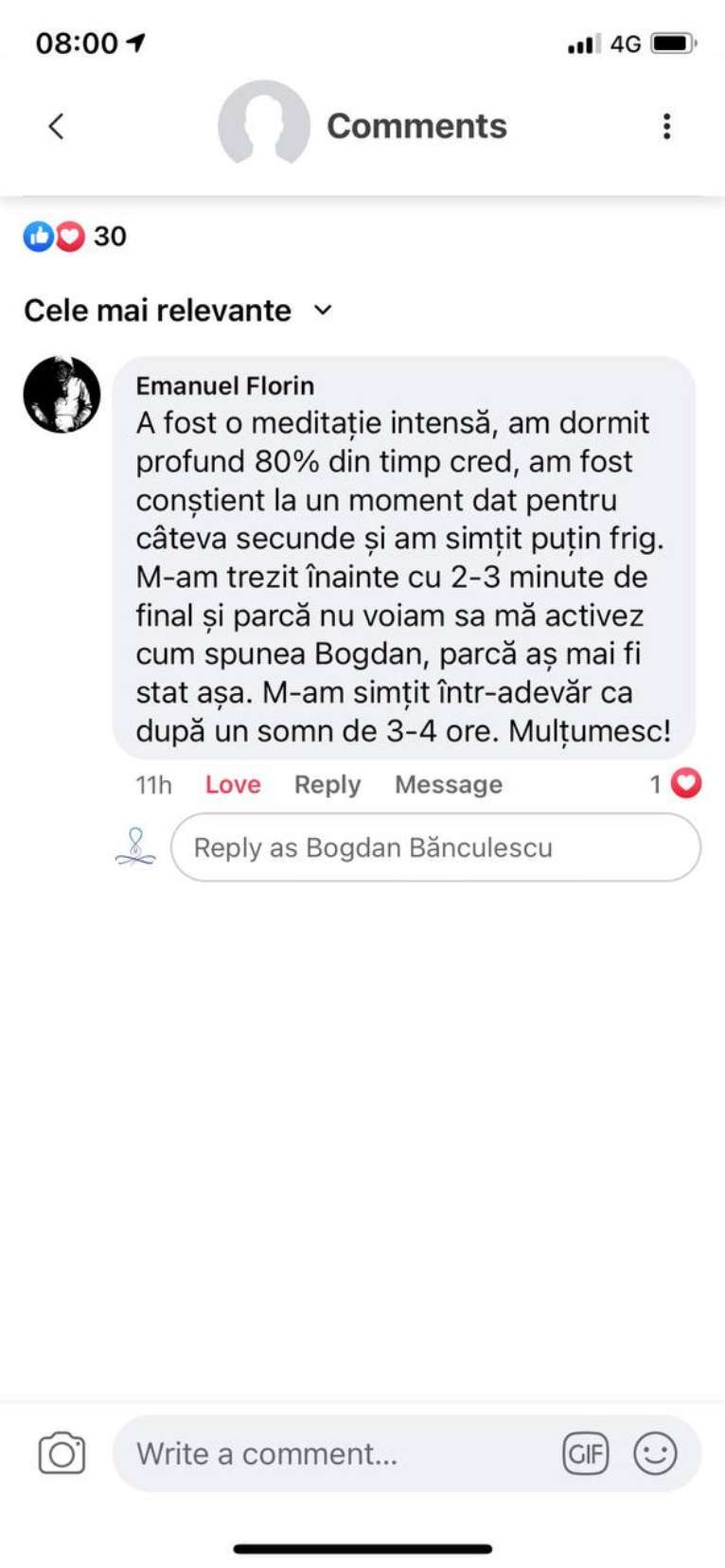The image size is (725, 1568).
Task: Open the page avatar next to Comments
Action: [264, 125]
